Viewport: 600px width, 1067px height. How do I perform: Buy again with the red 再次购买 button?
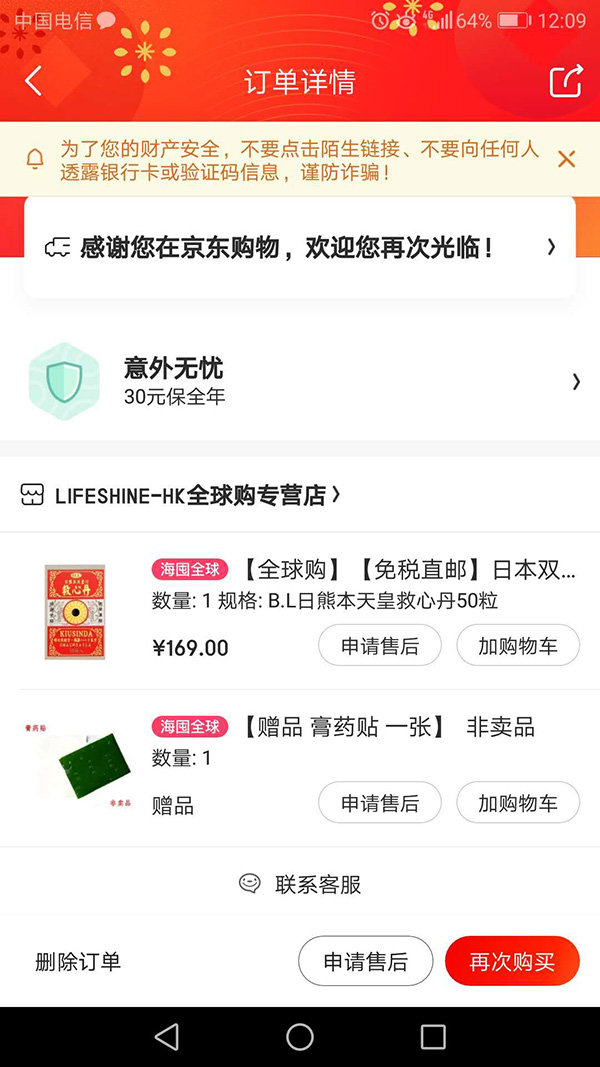(x=512, y=962)
